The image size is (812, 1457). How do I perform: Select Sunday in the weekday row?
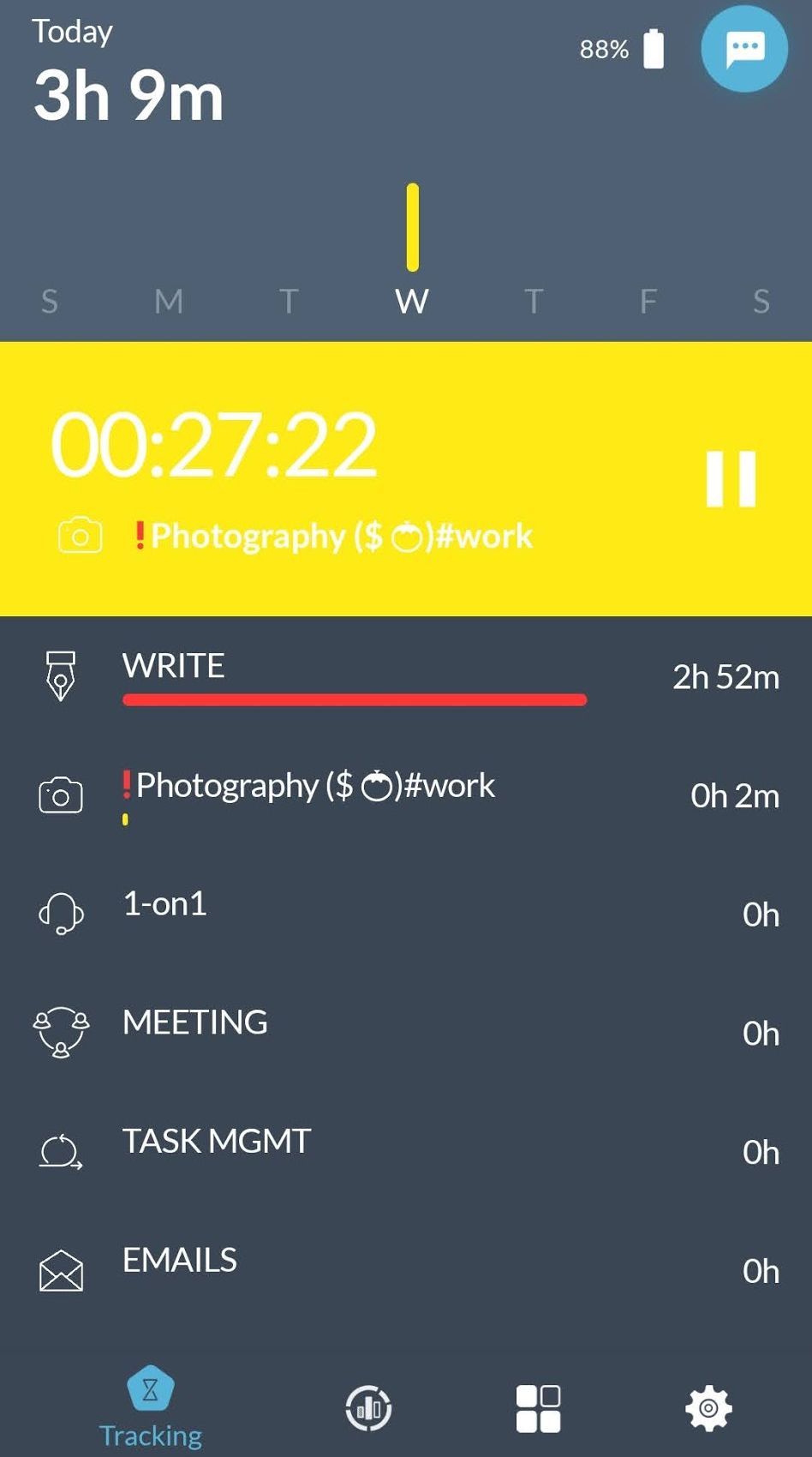pos(50,302)
